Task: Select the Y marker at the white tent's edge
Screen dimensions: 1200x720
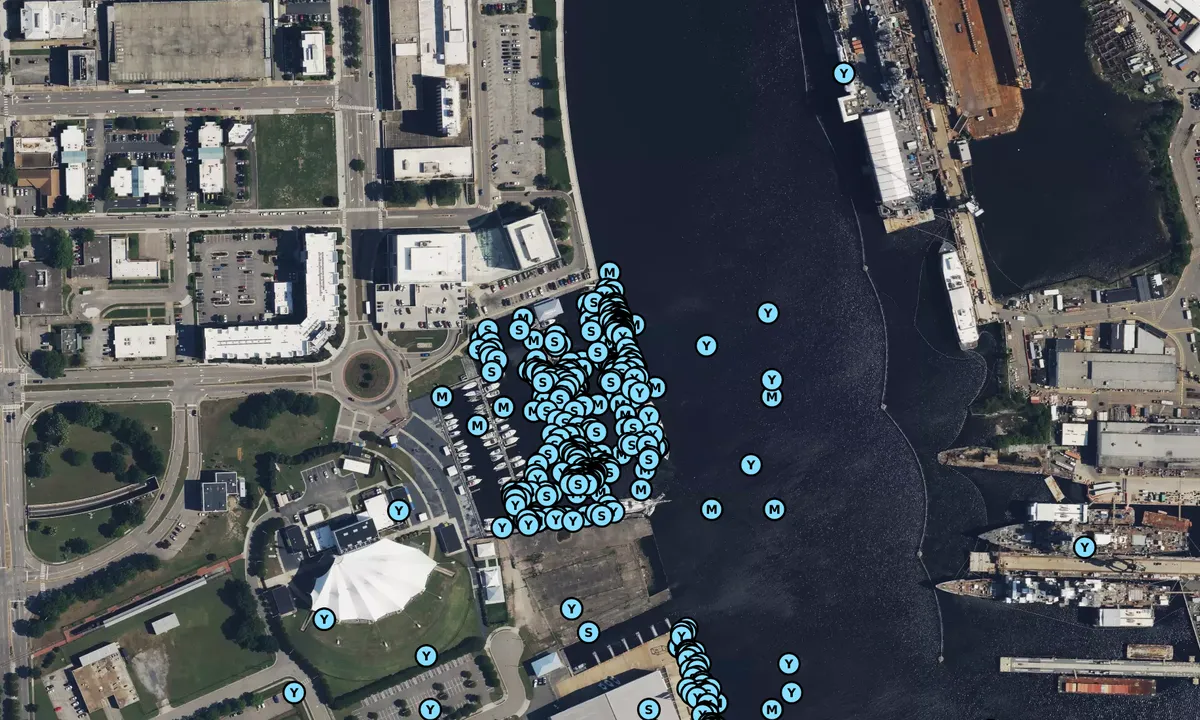Action: tap(323, 619)
